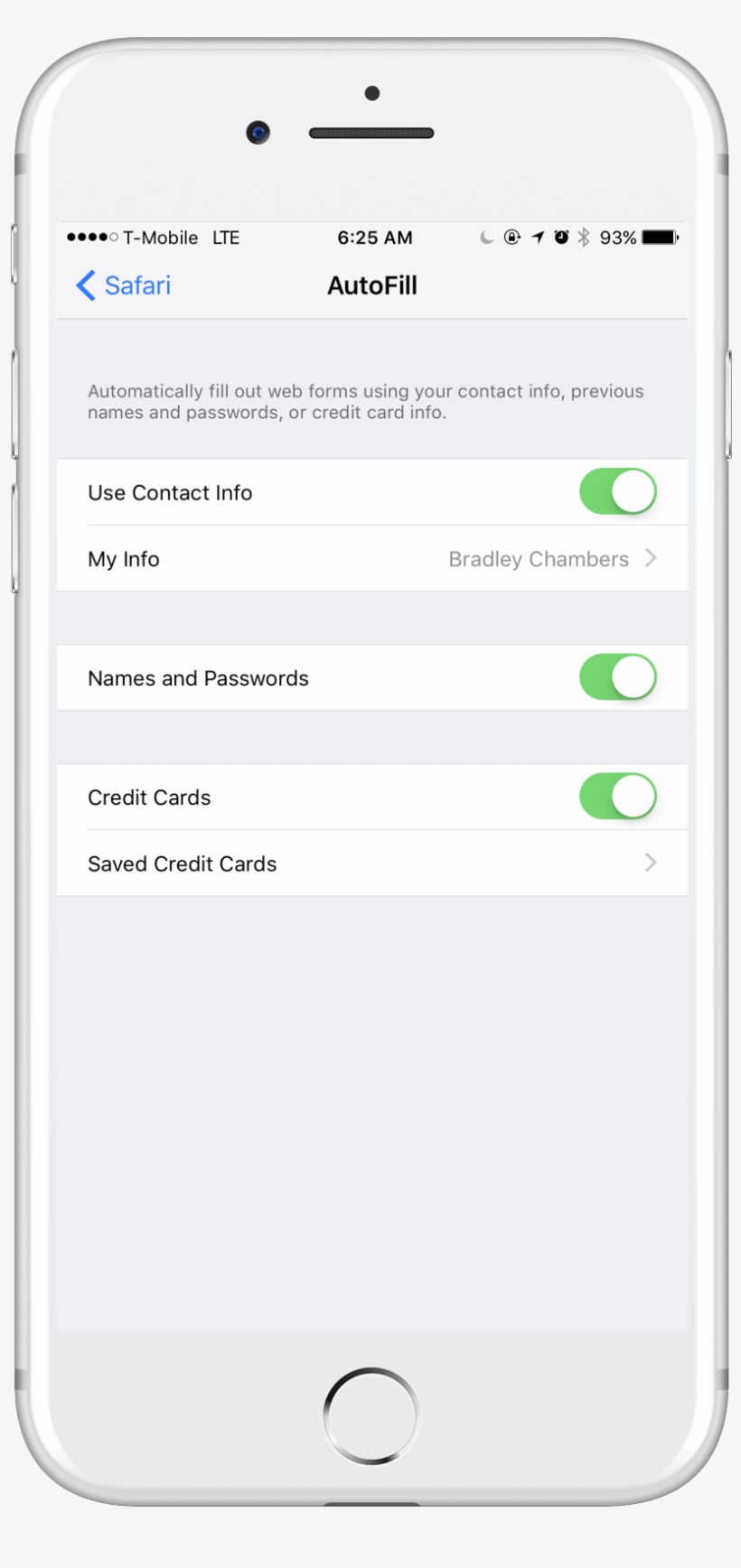This screenshot has height=1568, width=741.
Task: Click the 93% battery percentage text
Action: pos(616,237)
